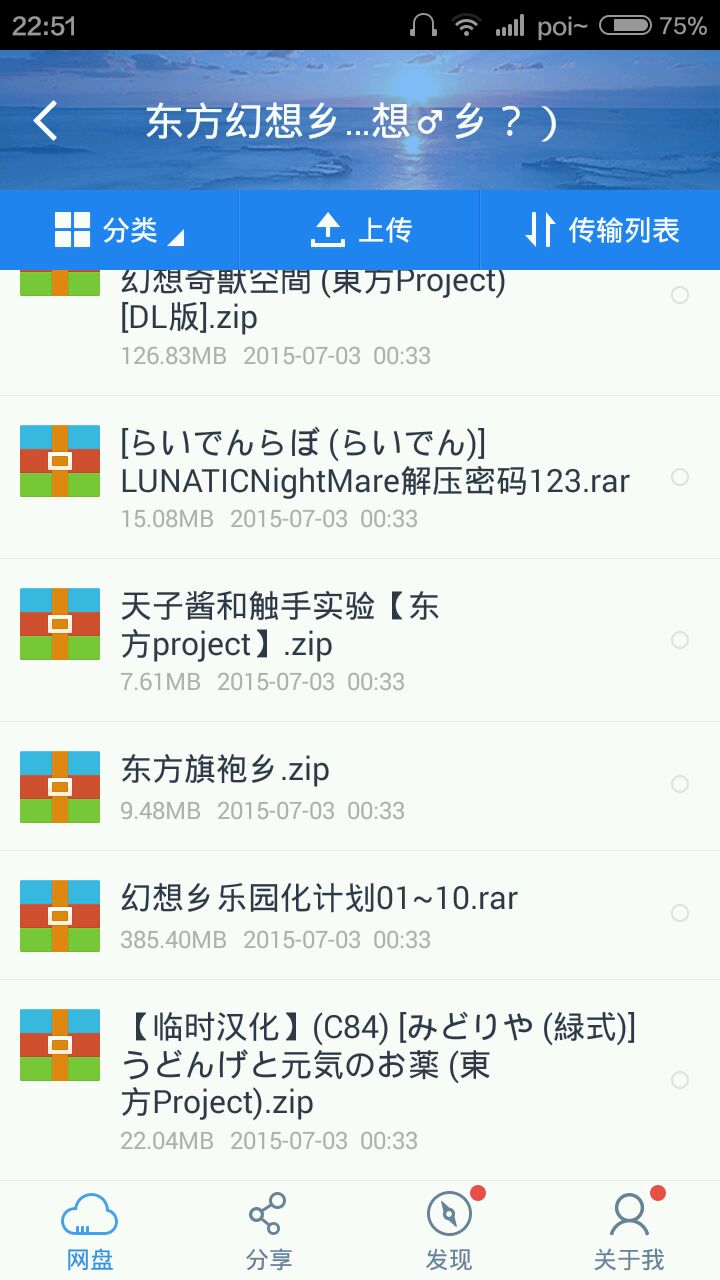Go to the 发现 discover tab
720x1280 pixels.
[x=449, y=1231]
